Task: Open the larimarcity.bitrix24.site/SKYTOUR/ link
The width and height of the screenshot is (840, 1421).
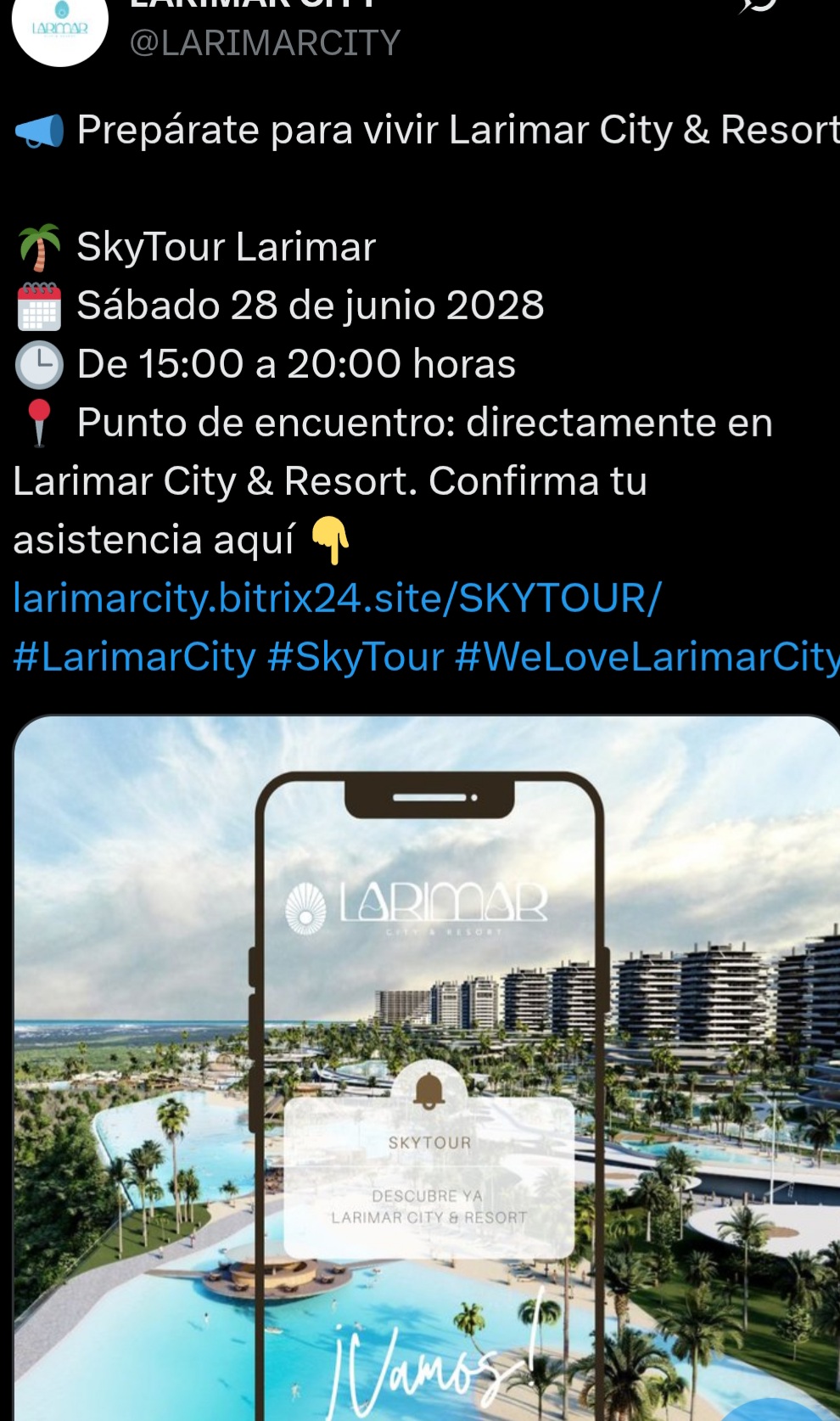Action: 337,598
